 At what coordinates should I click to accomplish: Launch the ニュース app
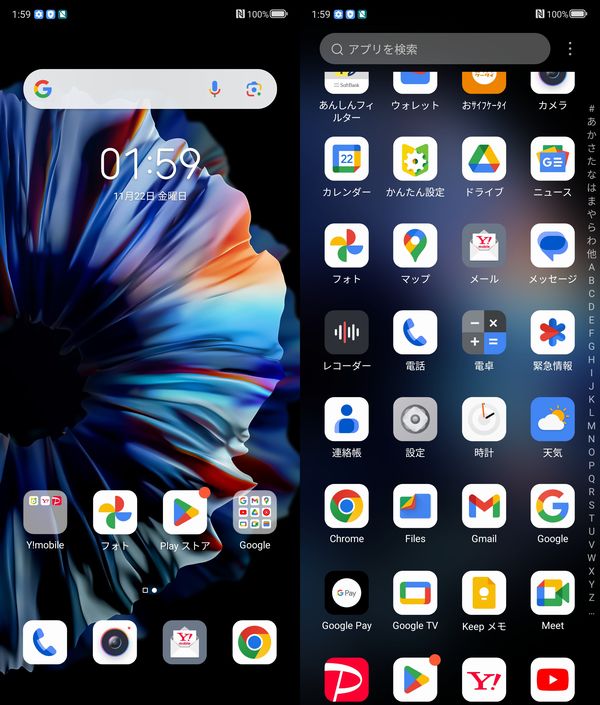click(552, 159)
